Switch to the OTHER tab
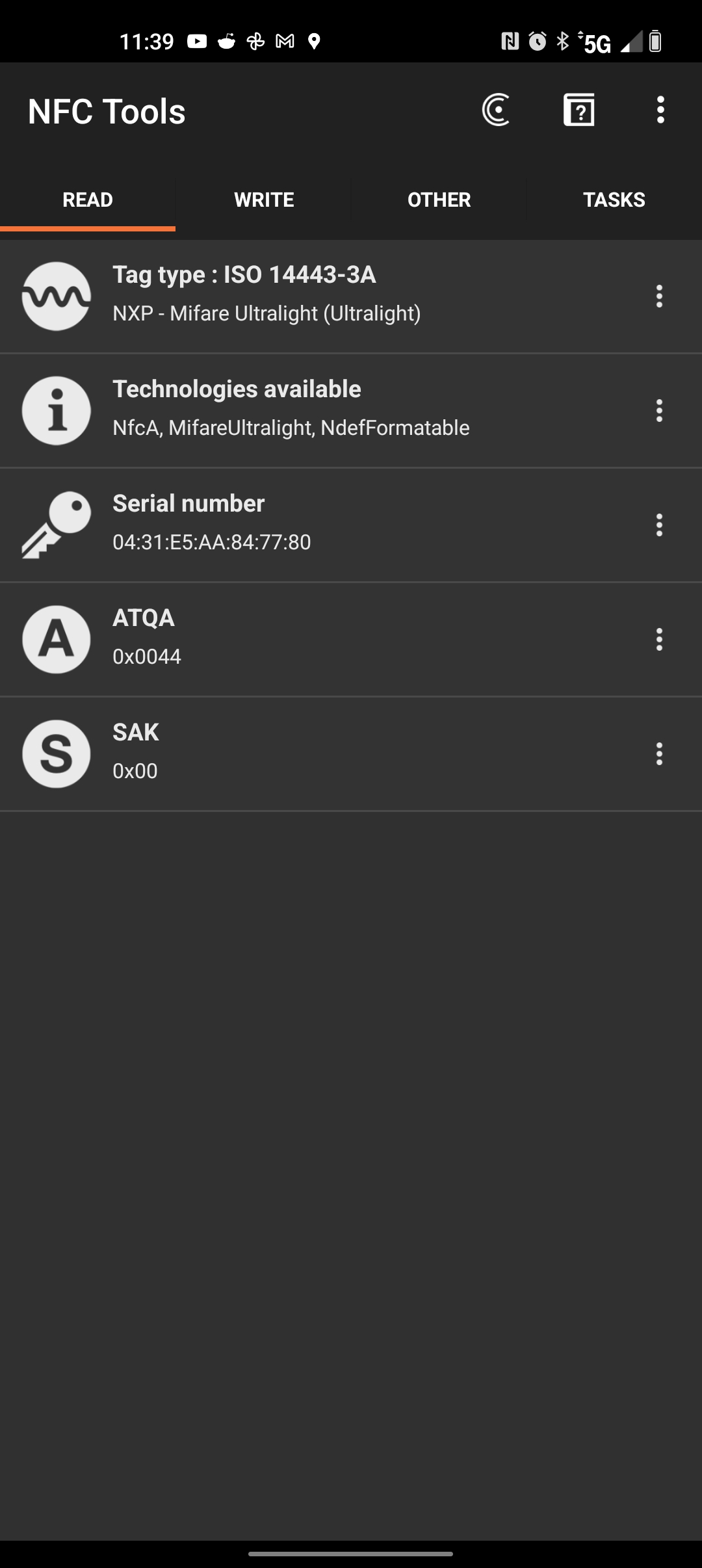This screenshot has width=702, height=1568. click(x=439, y=200)
